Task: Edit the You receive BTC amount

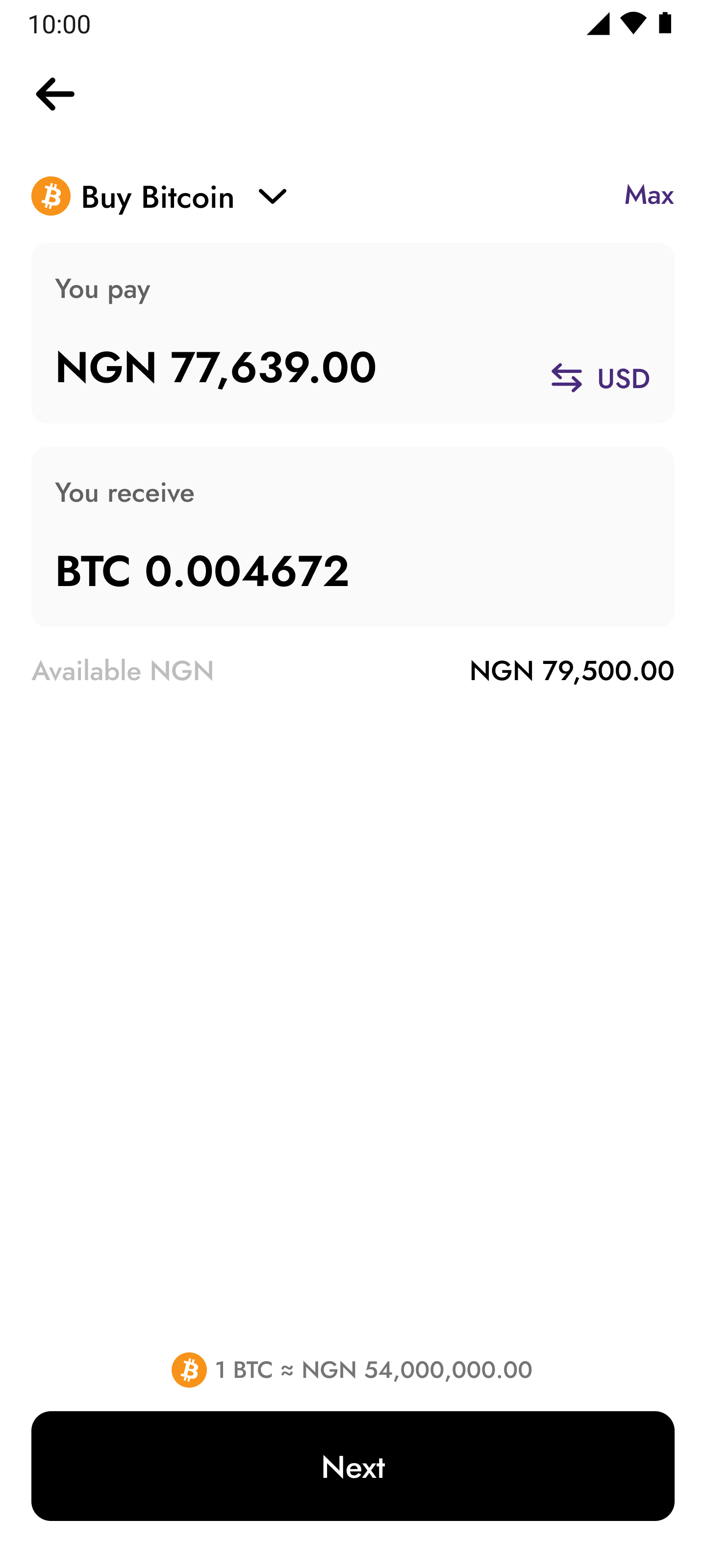Action: coord(202,570)
